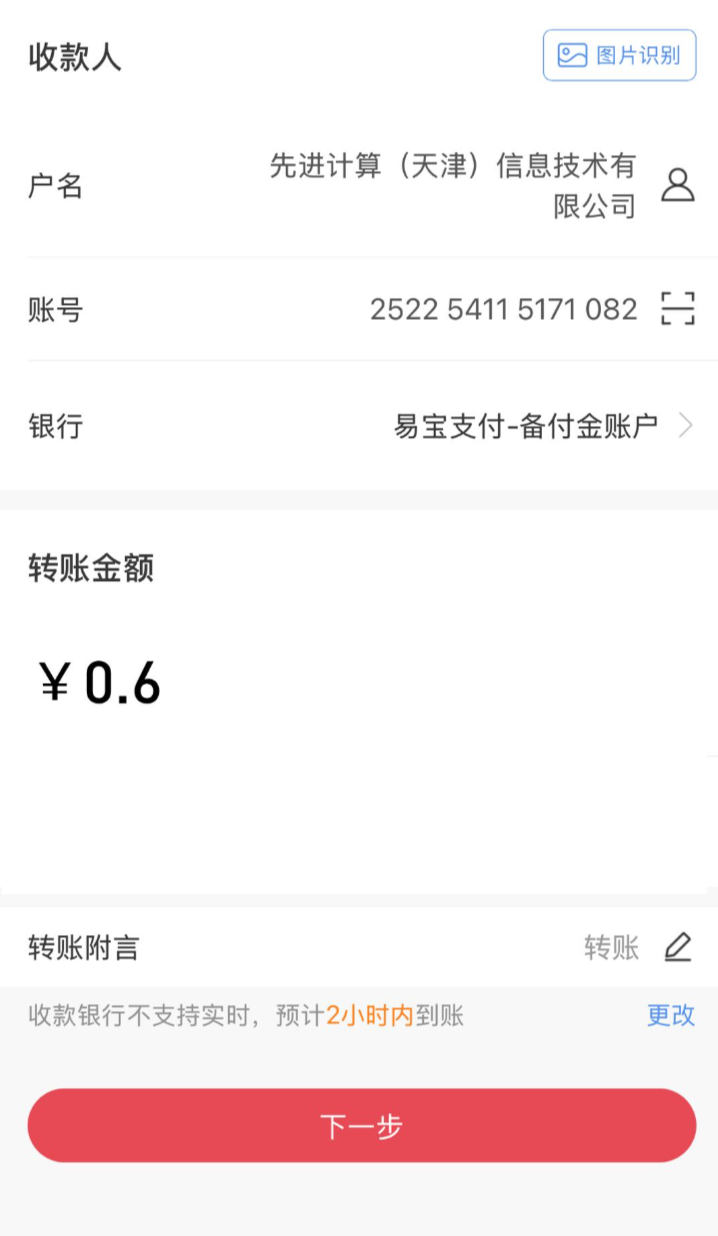The height and width of the screenshot is (1236, 718).
Task: Edit the 户名 payee name field
Action: point(452,185)
